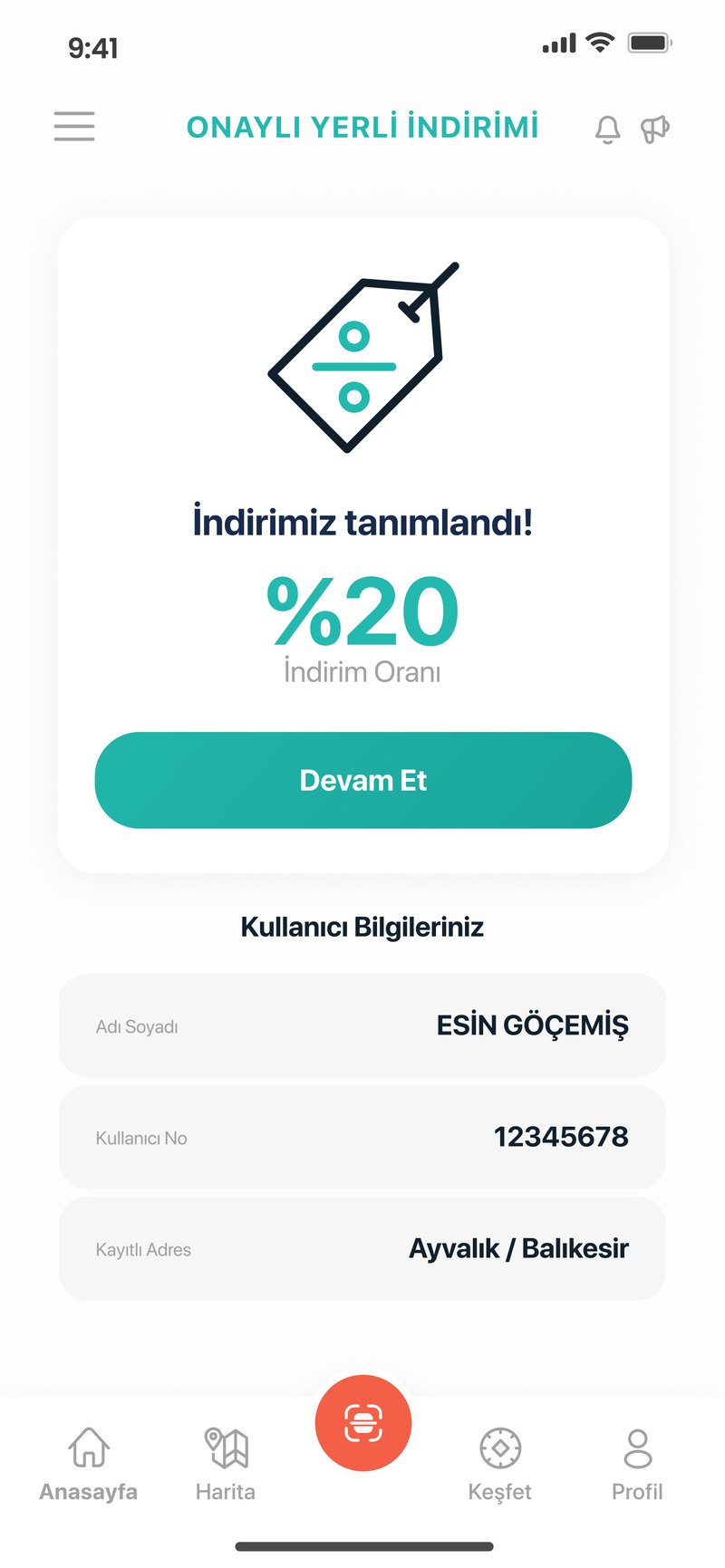
Task: Tap the home indicator bar
Action: point(362,1546)
